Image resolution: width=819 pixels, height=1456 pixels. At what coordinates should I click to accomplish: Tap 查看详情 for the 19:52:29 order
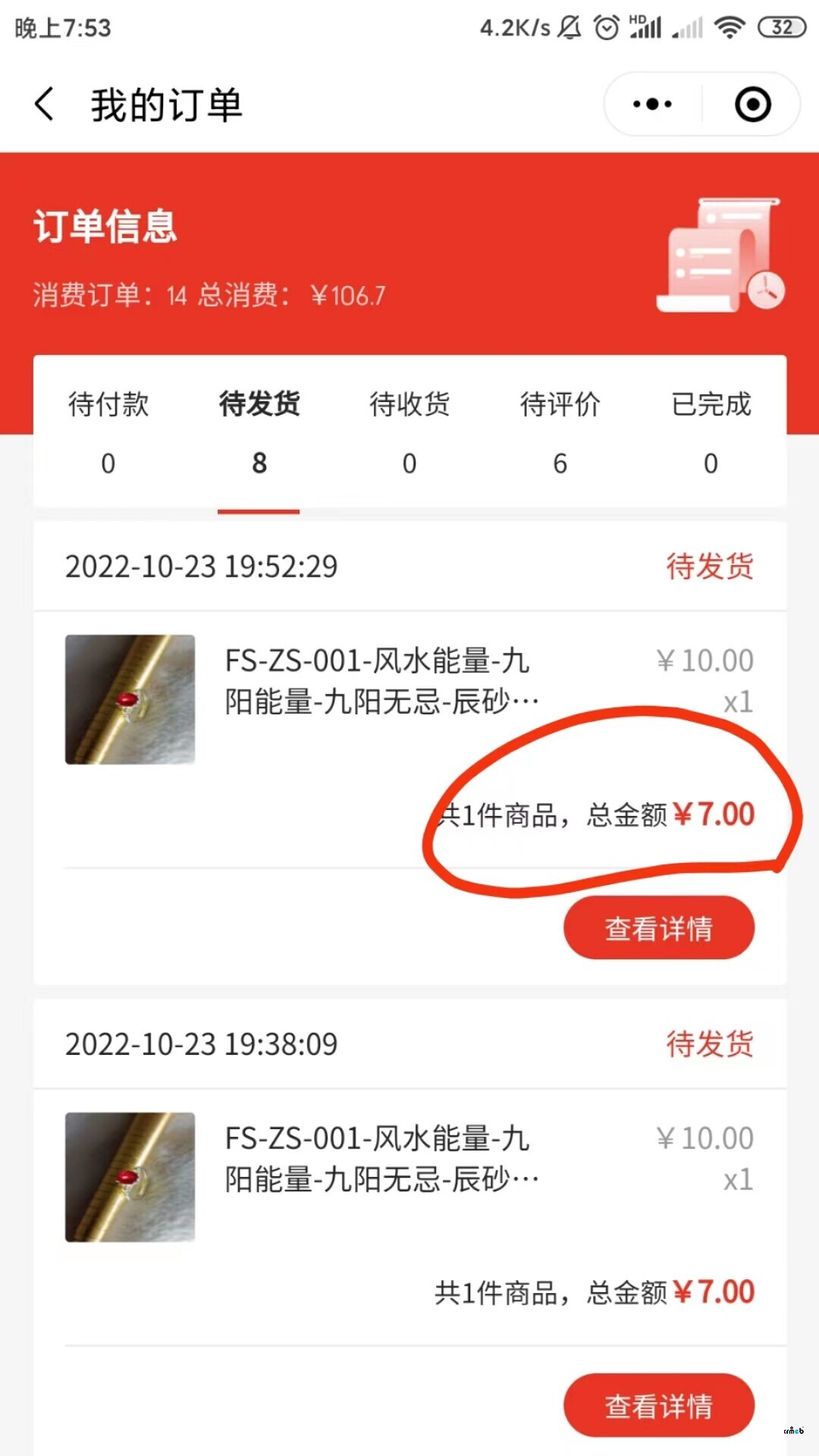click(658, 927)
